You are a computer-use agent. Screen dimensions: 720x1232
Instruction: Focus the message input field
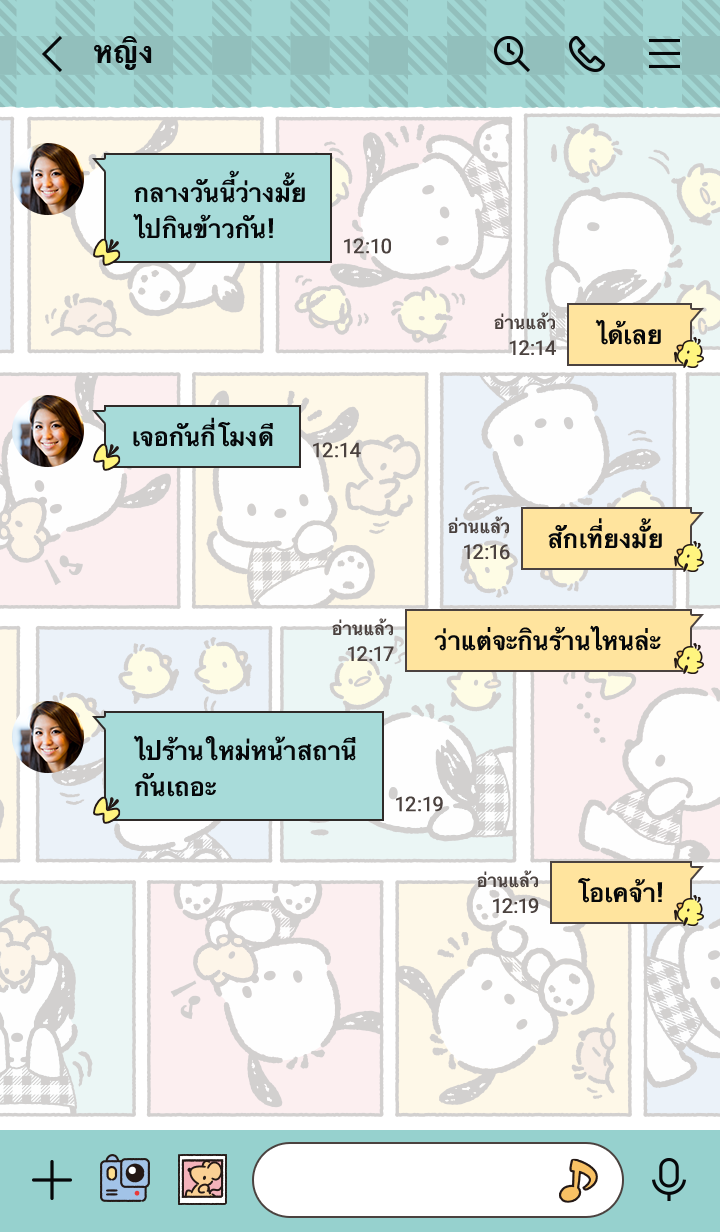[x=400, y=1180]
